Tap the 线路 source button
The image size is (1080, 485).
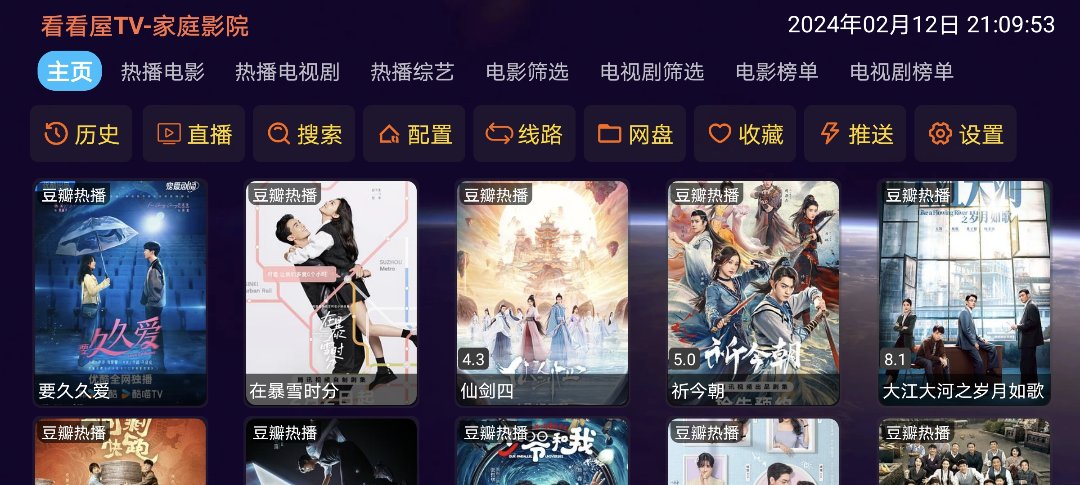tap(524, 134)
